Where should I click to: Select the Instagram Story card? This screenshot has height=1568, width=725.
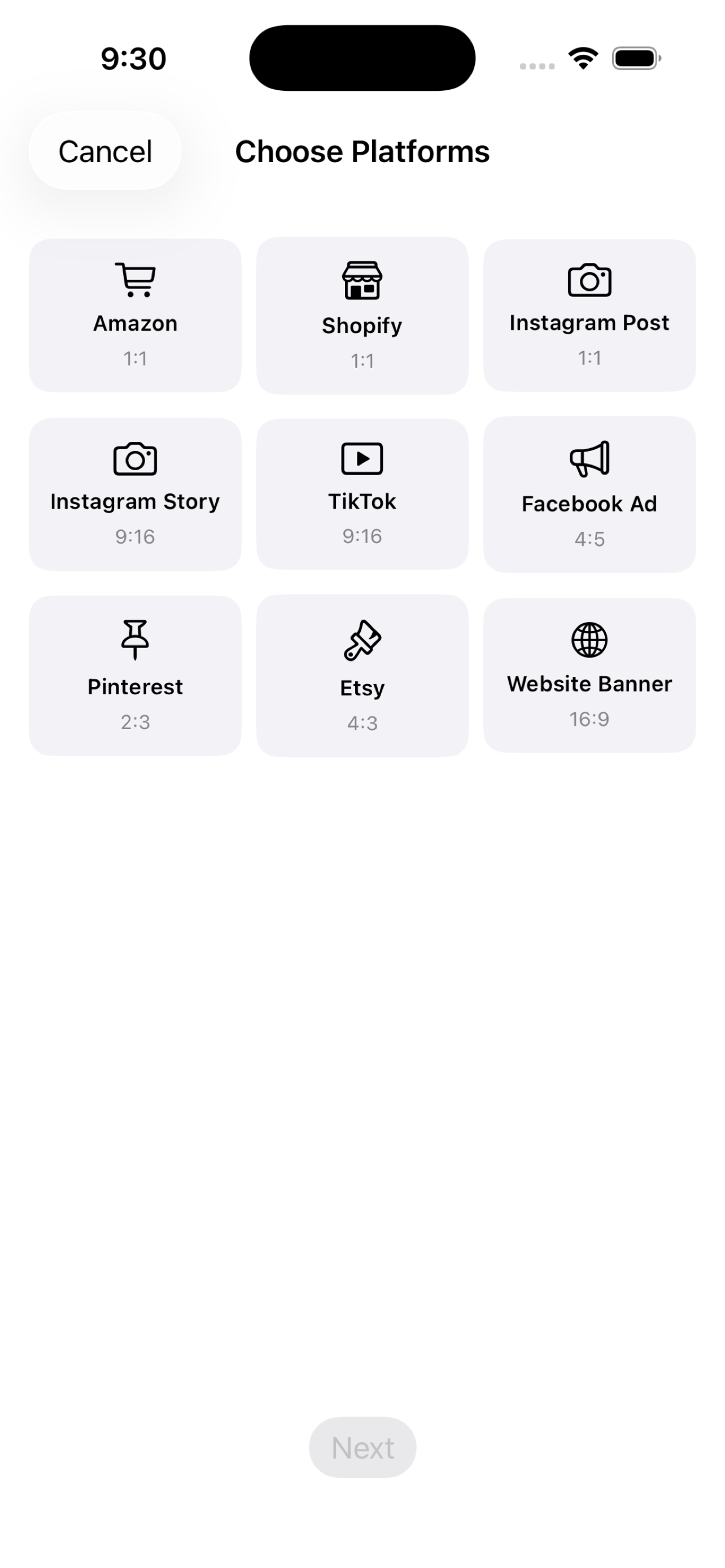(135, 494)
